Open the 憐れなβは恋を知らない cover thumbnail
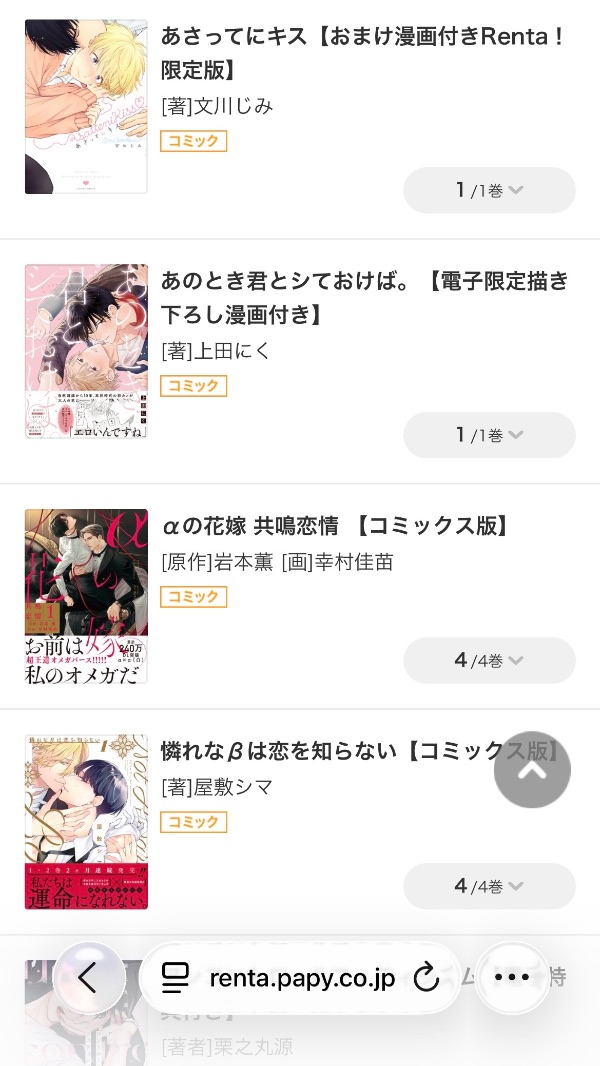Viewport: 600px width, 1066px height. [86, 822]
